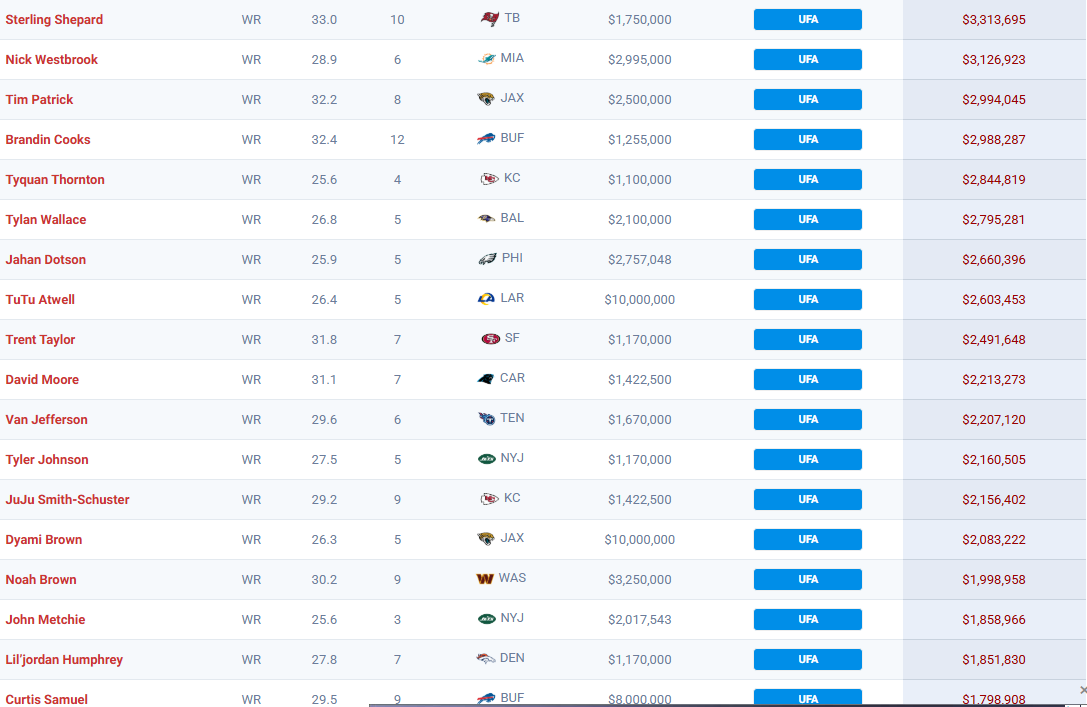View Tyler Johnson's profile link
This screenshot has width=1087, height=707.
click(x=47, y=460)
